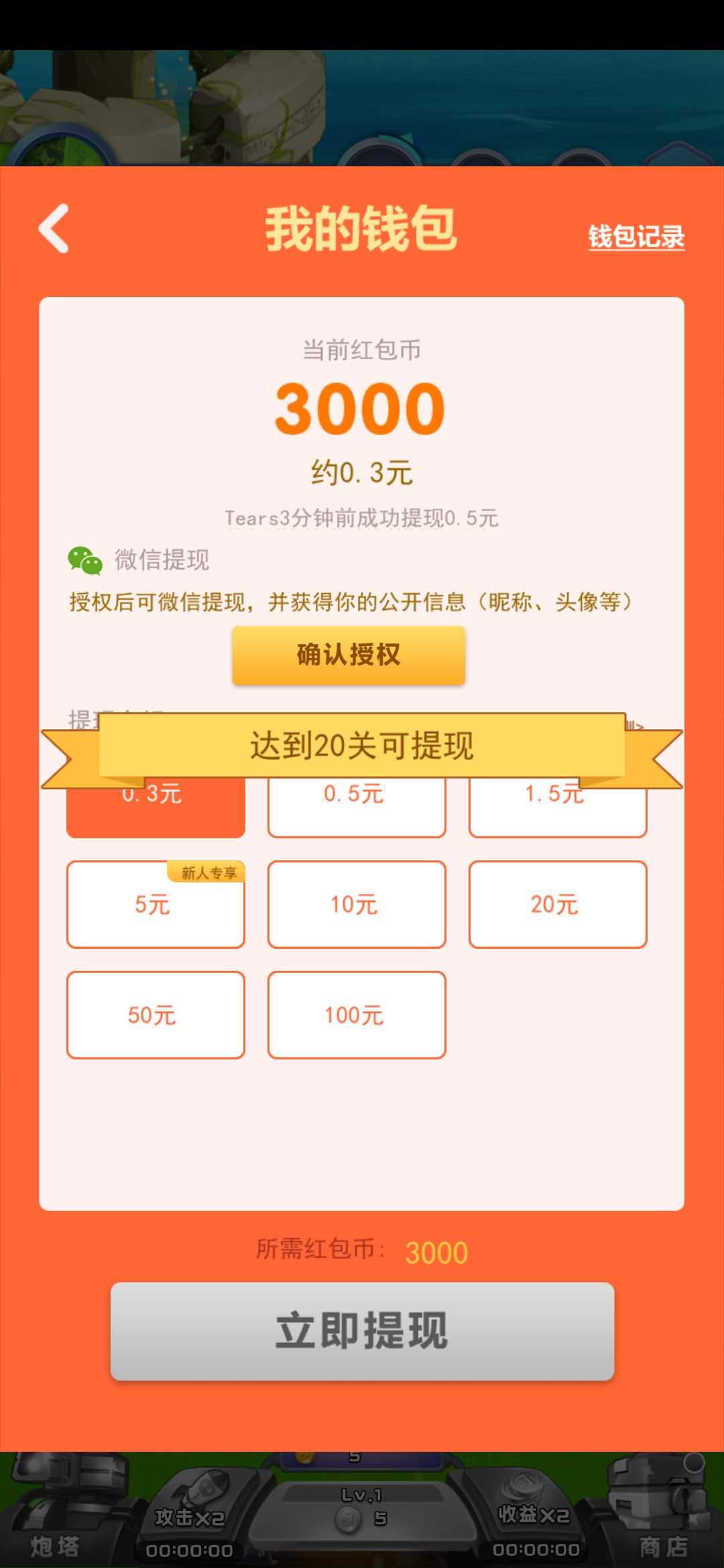Pick the 100元 withdrawal amount
Screen dimensions: 724x1568
point(357,1015)
